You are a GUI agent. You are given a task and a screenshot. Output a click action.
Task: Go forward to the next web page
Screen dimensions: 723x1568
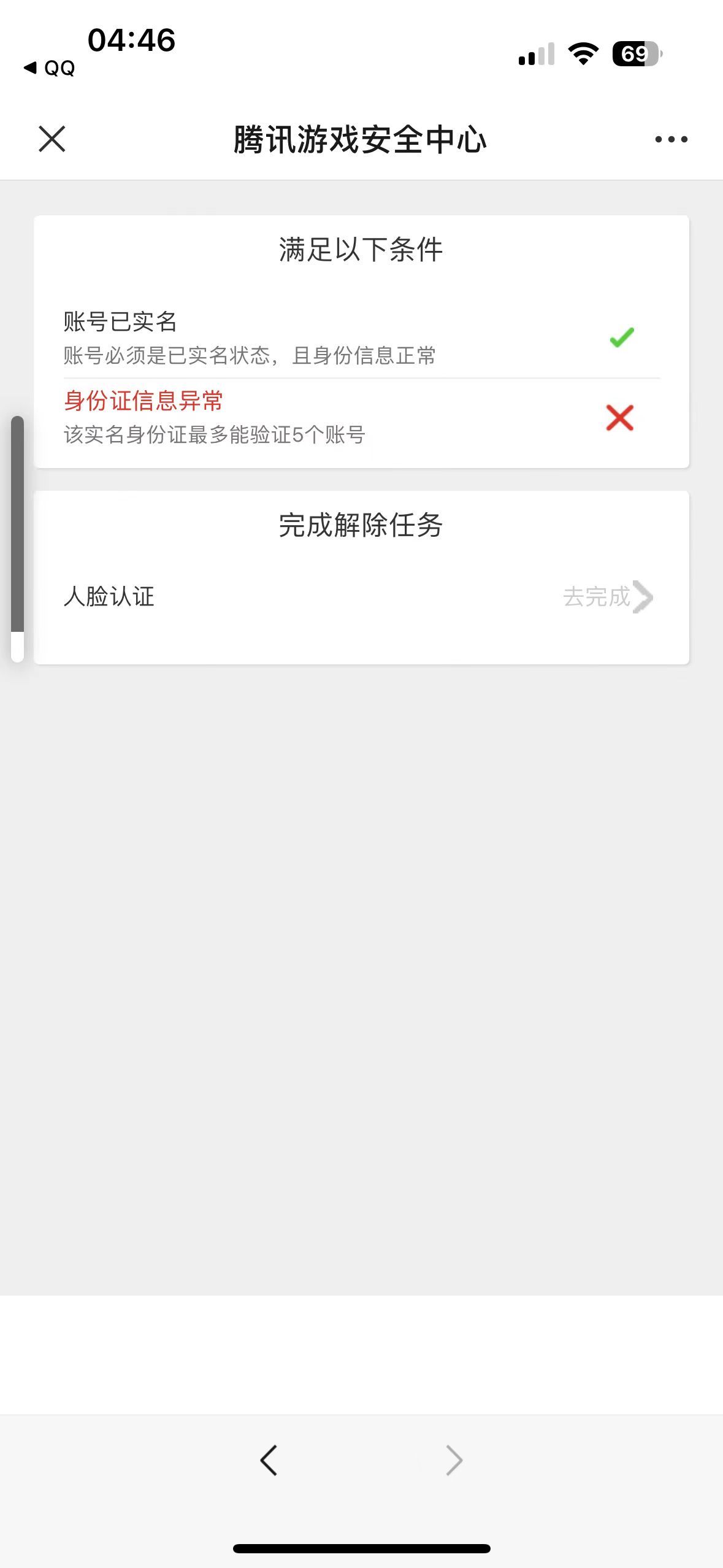coord(454,1460)
